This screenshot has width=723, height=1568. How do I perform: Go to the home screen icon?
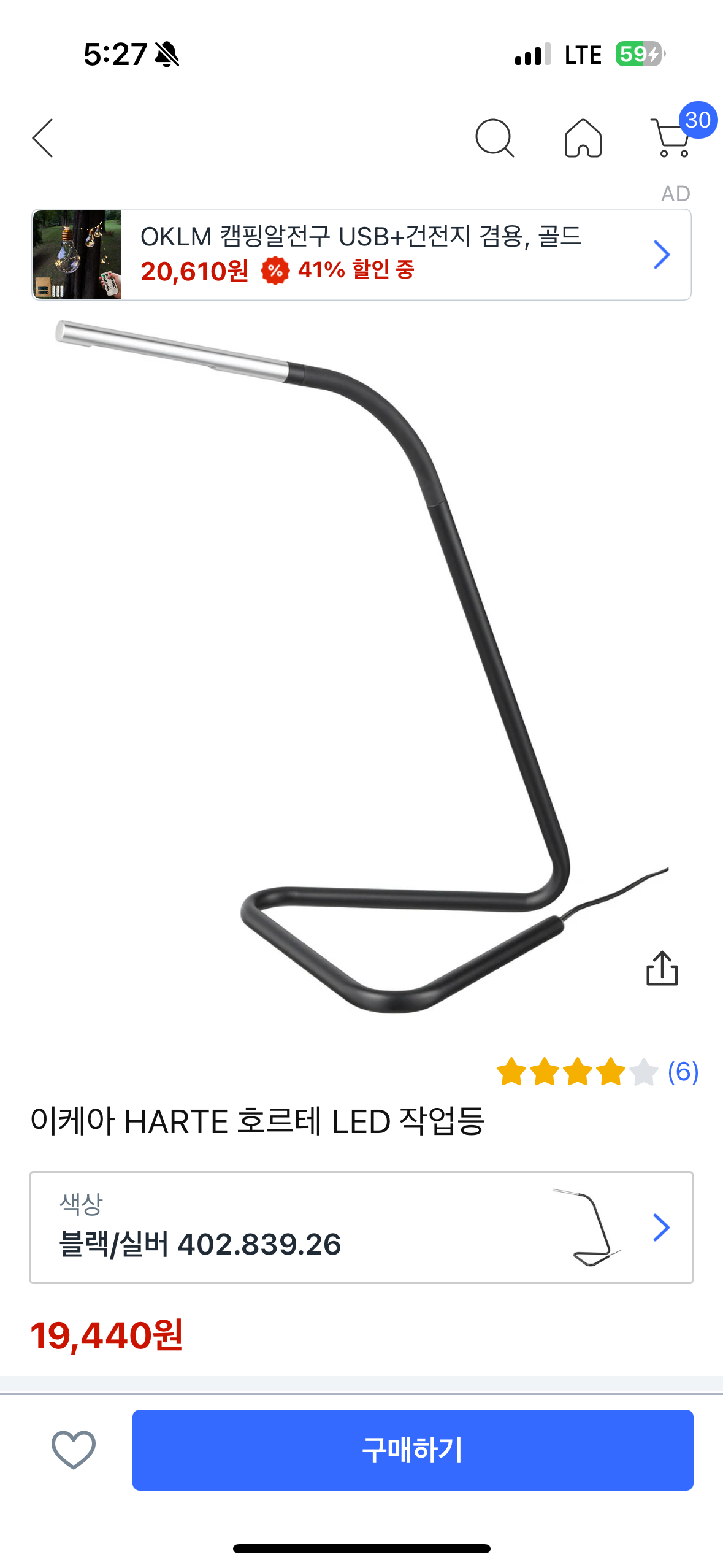pyautogui.click(x=583, y=138)
